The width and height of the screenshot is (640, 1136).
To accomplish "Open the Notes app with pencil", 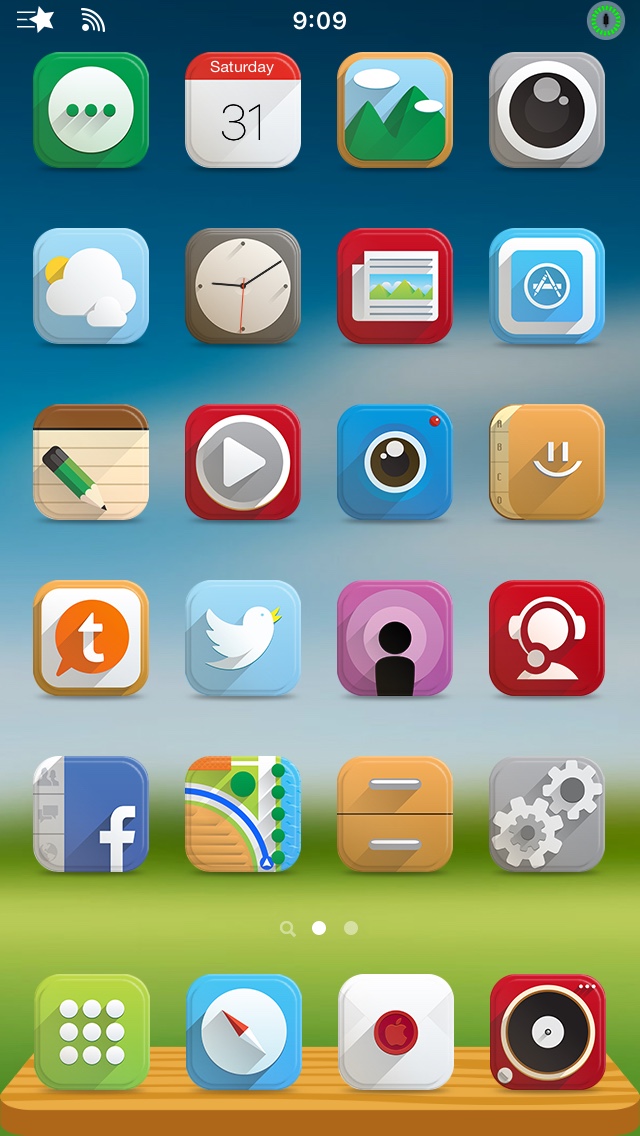I will click(91, 462).
